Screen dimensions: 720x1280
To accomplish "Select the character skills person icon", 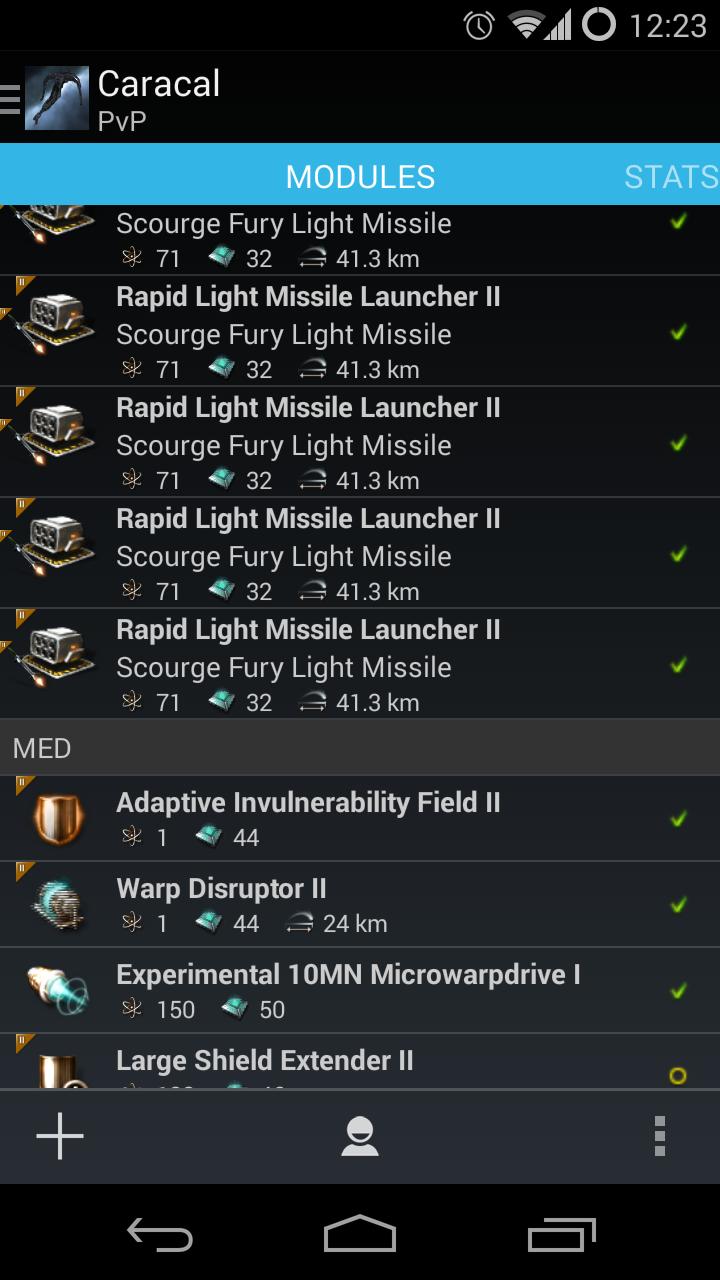I will point(360,1136).
